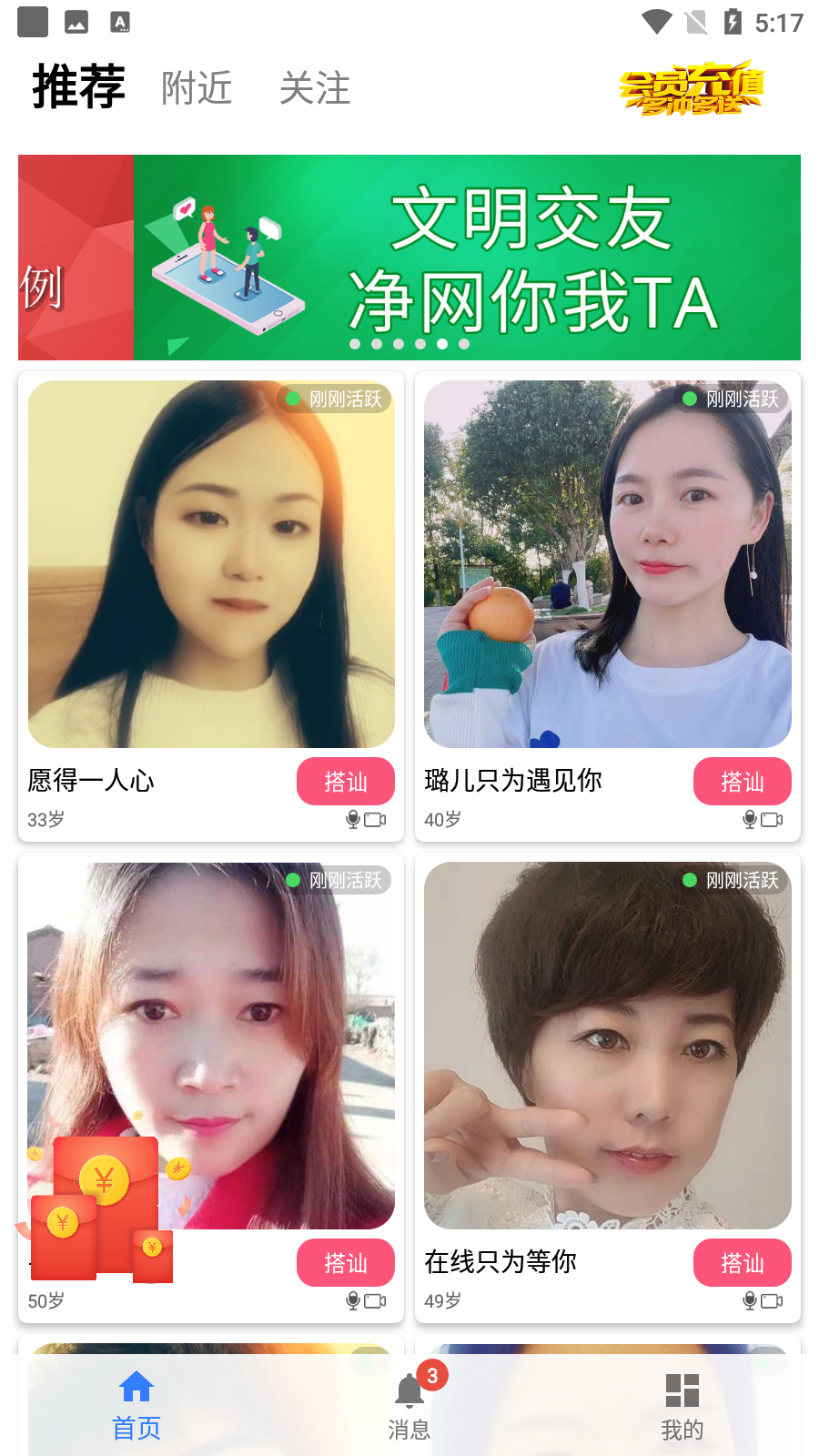
Task: Open 愿得一人心's profile photo
Action: 211,564
